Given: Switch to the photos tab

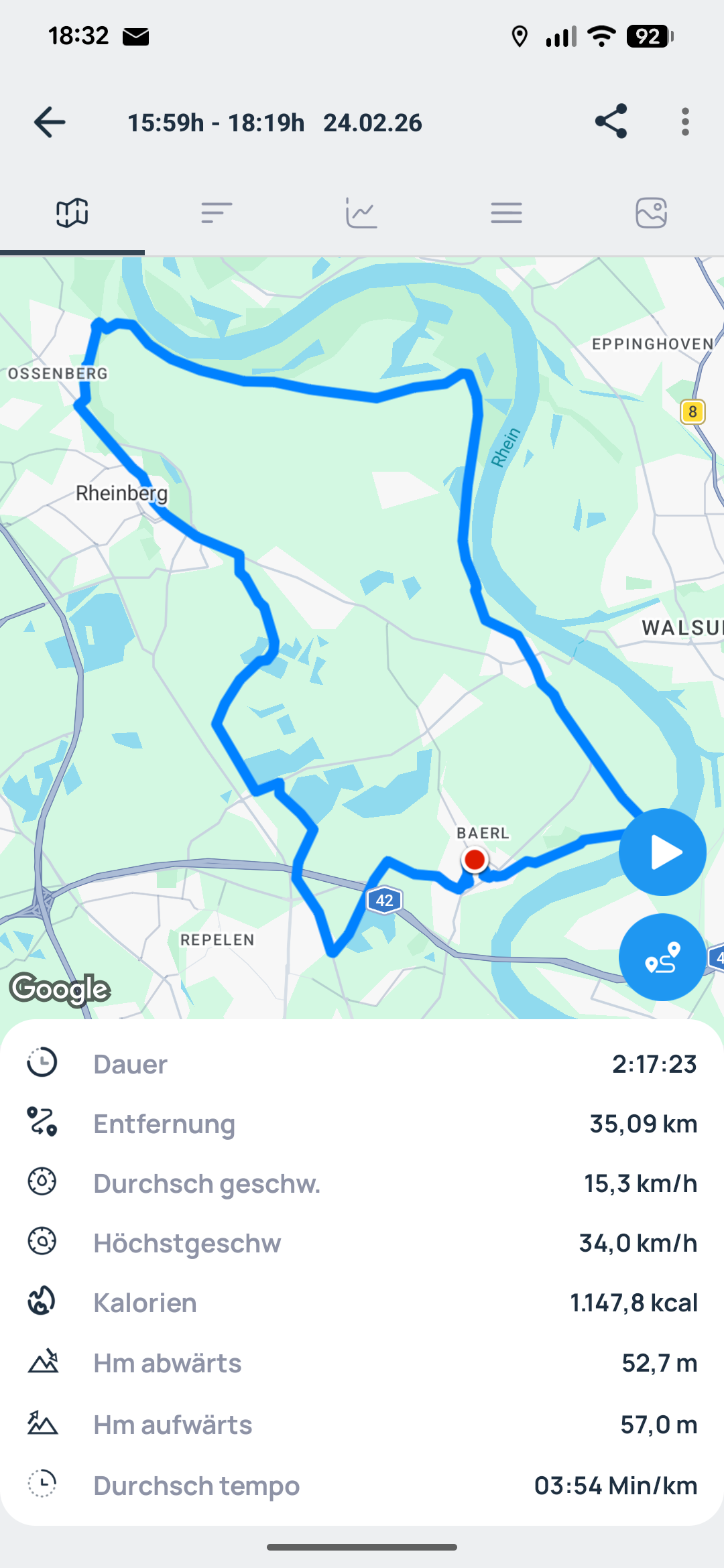Looking at the screenshot, I should (651, 213).
